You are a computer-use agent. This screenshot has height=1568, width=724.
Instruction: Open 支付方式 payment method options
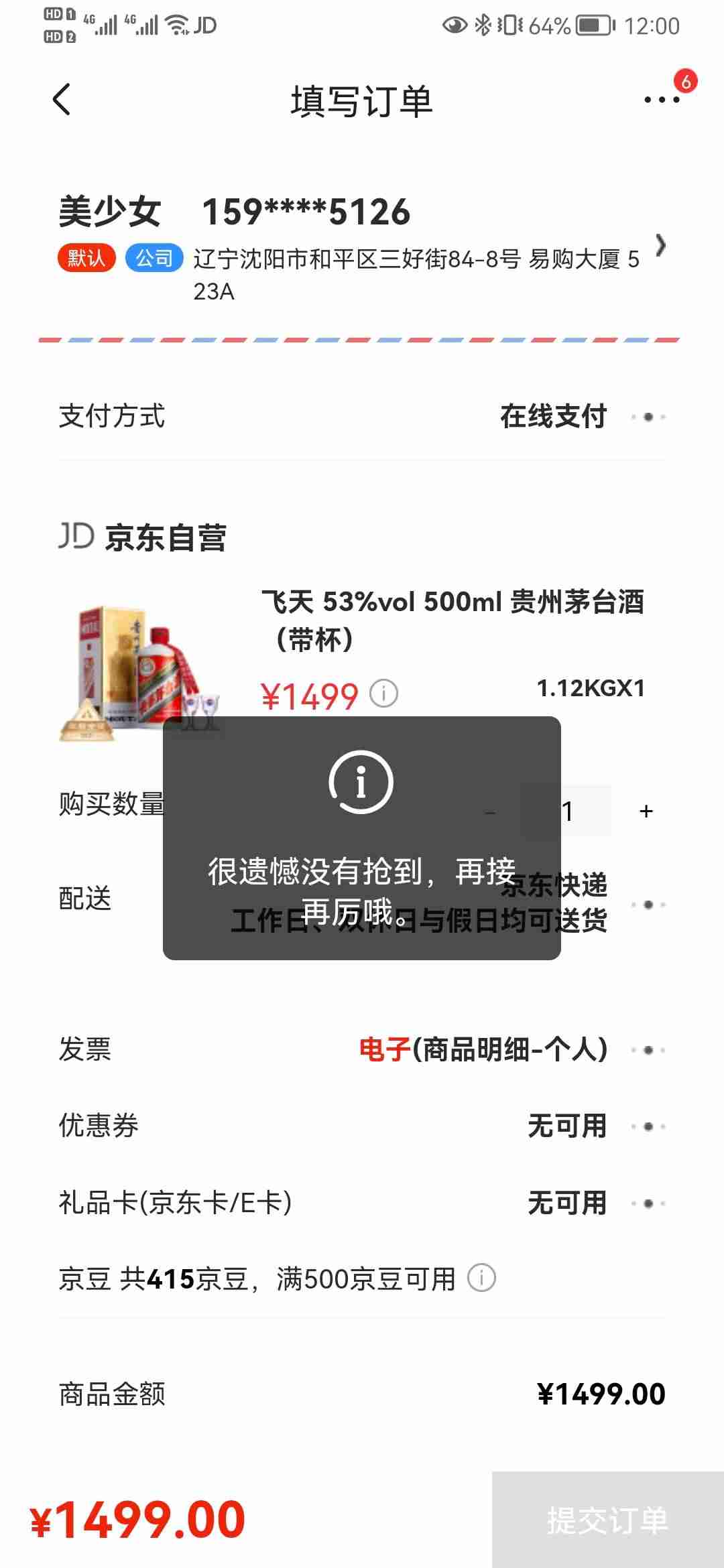click(648, 417)
